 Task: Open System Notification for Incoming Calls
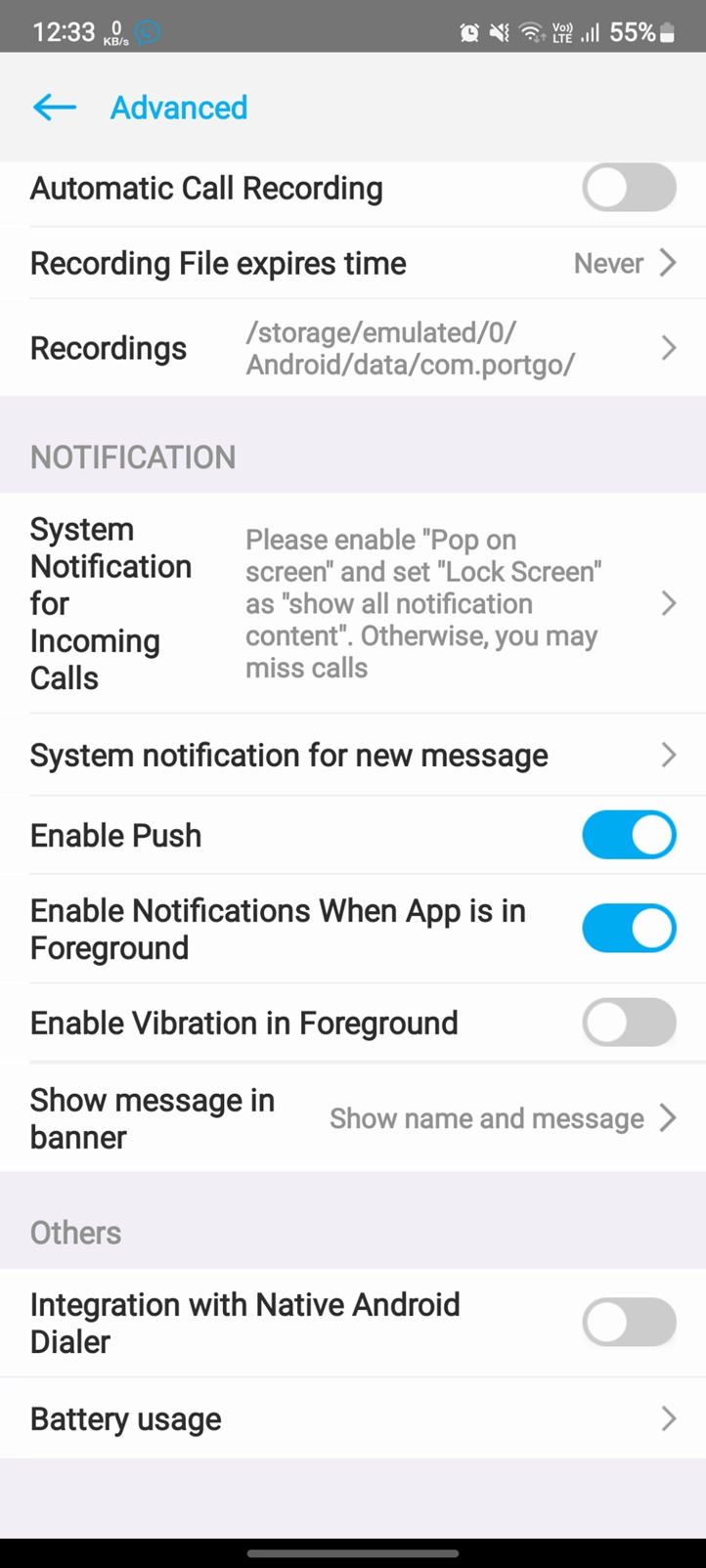352,603
